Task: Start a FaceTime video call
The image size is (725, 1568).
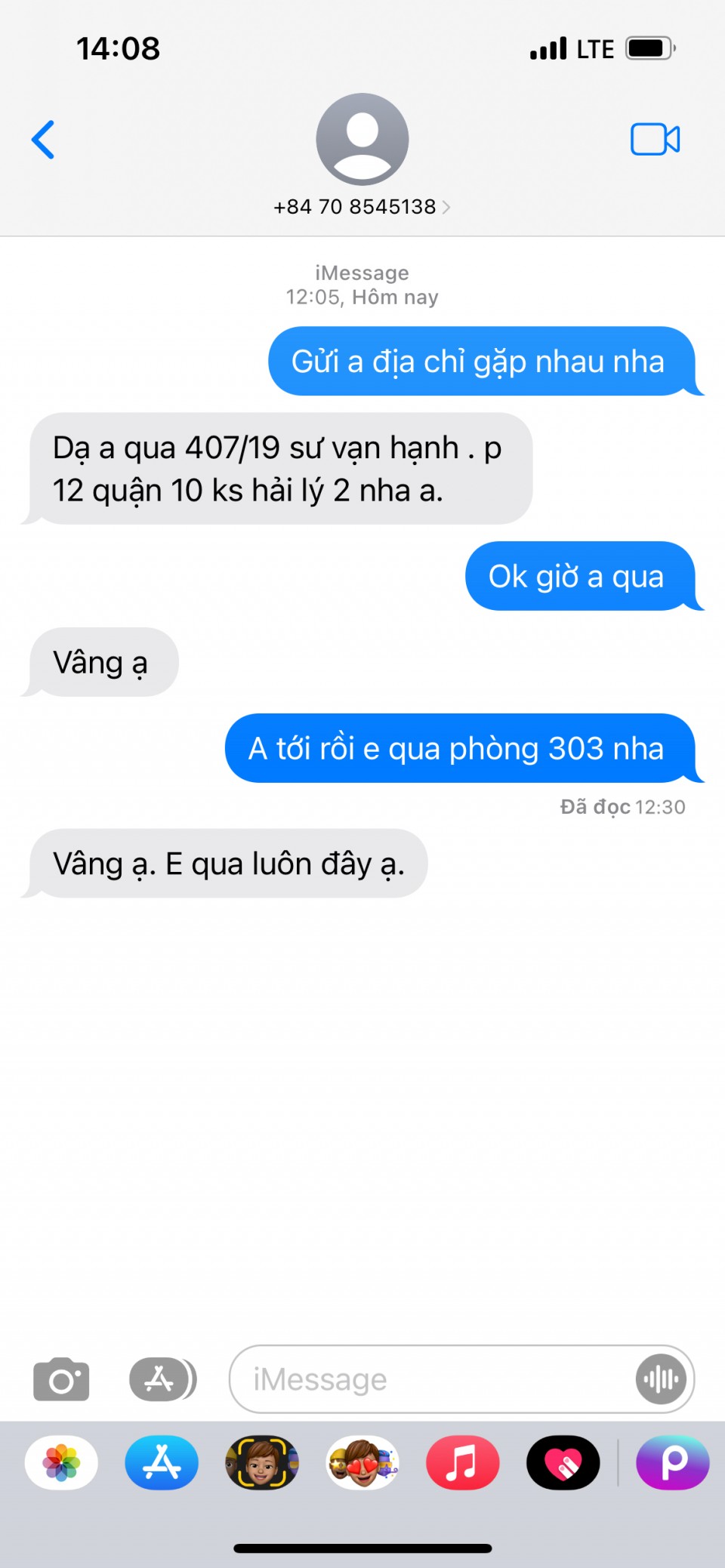Action: (x=655, y=140)
